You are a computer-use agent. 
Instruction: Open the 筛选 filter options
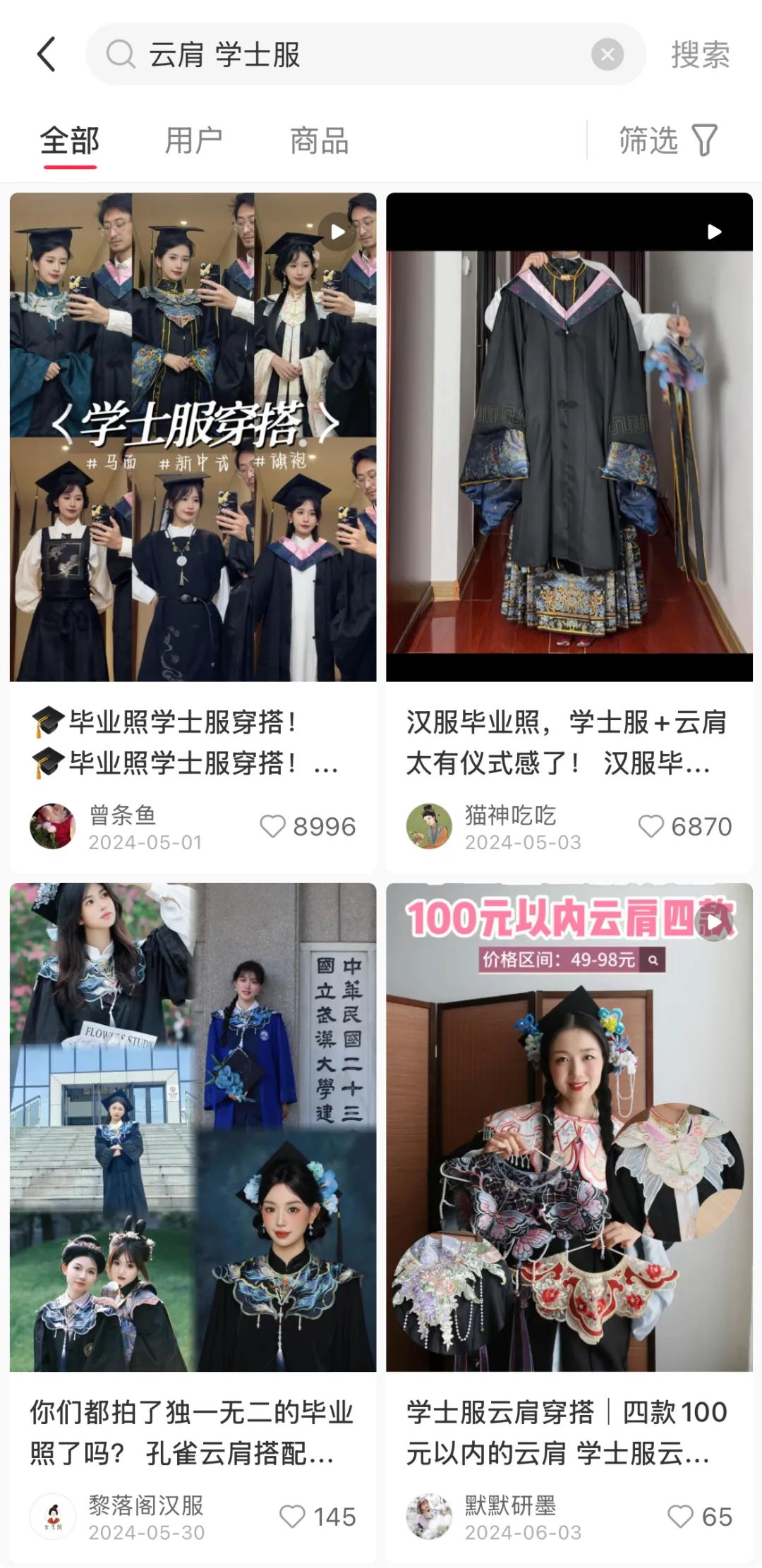[667, 140]
